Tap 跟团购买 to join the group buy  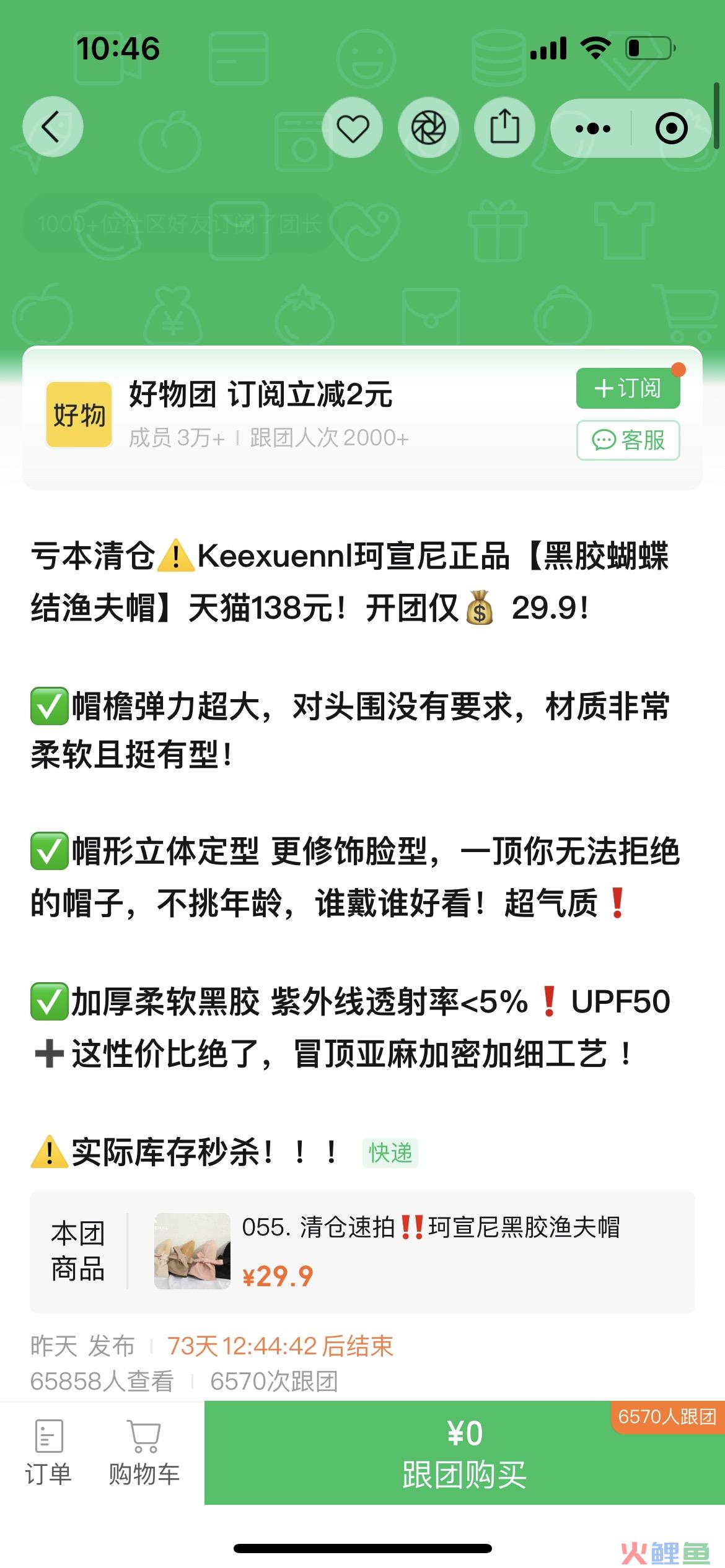tap(464, 1453)
